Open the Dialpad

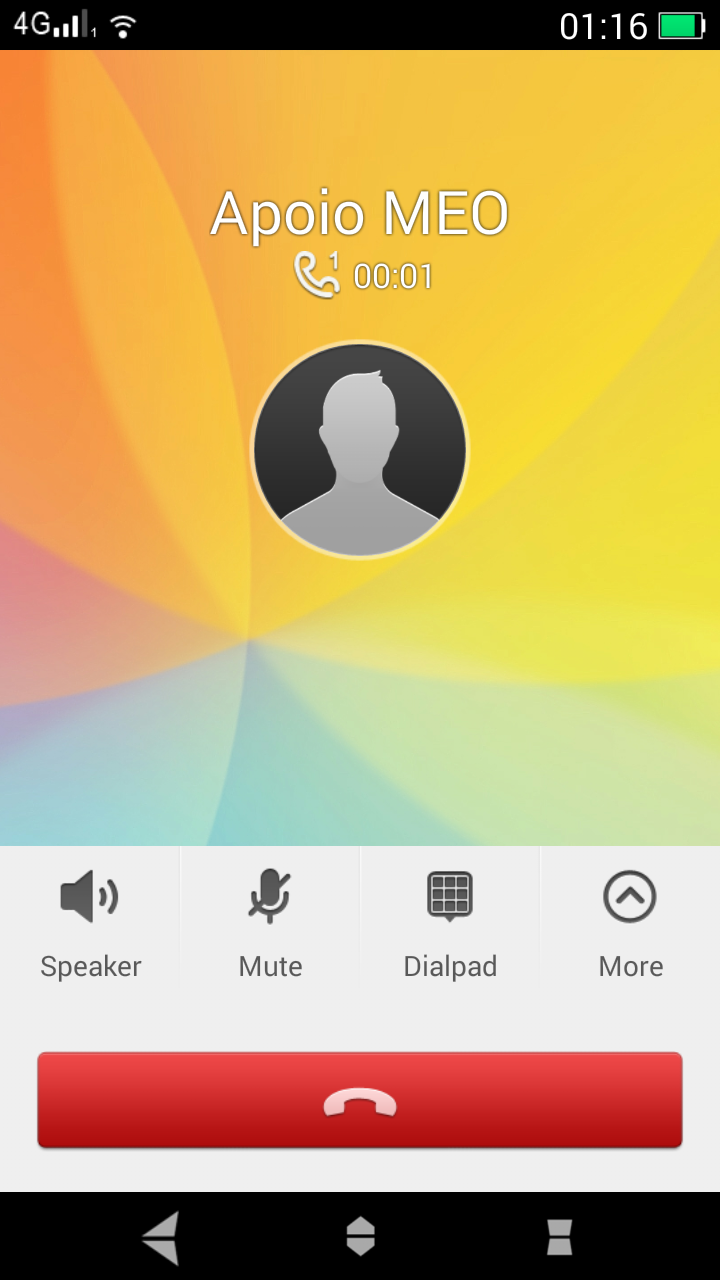tap(450, 920)
